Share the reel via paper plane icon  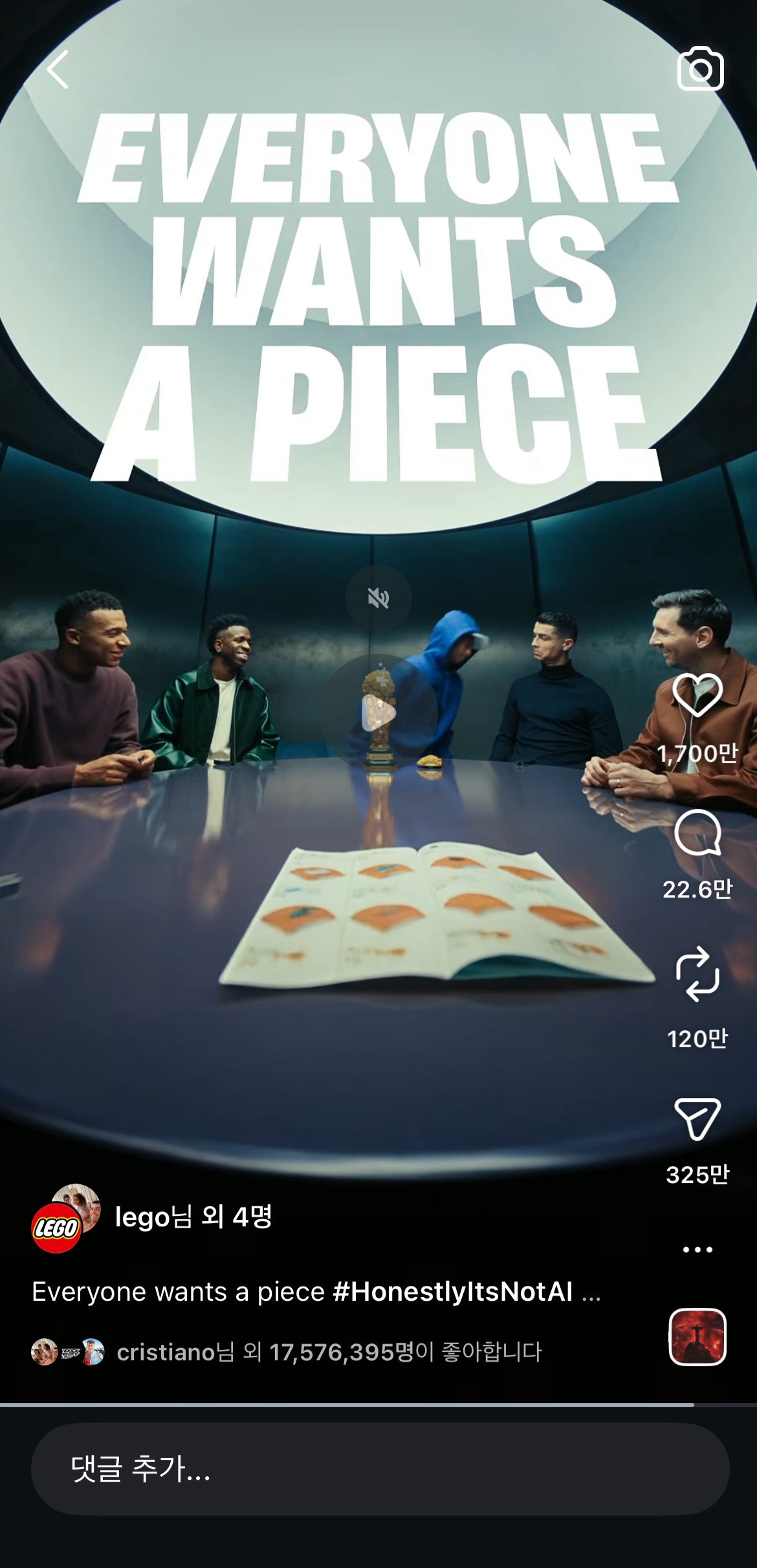coord(697,1119)
